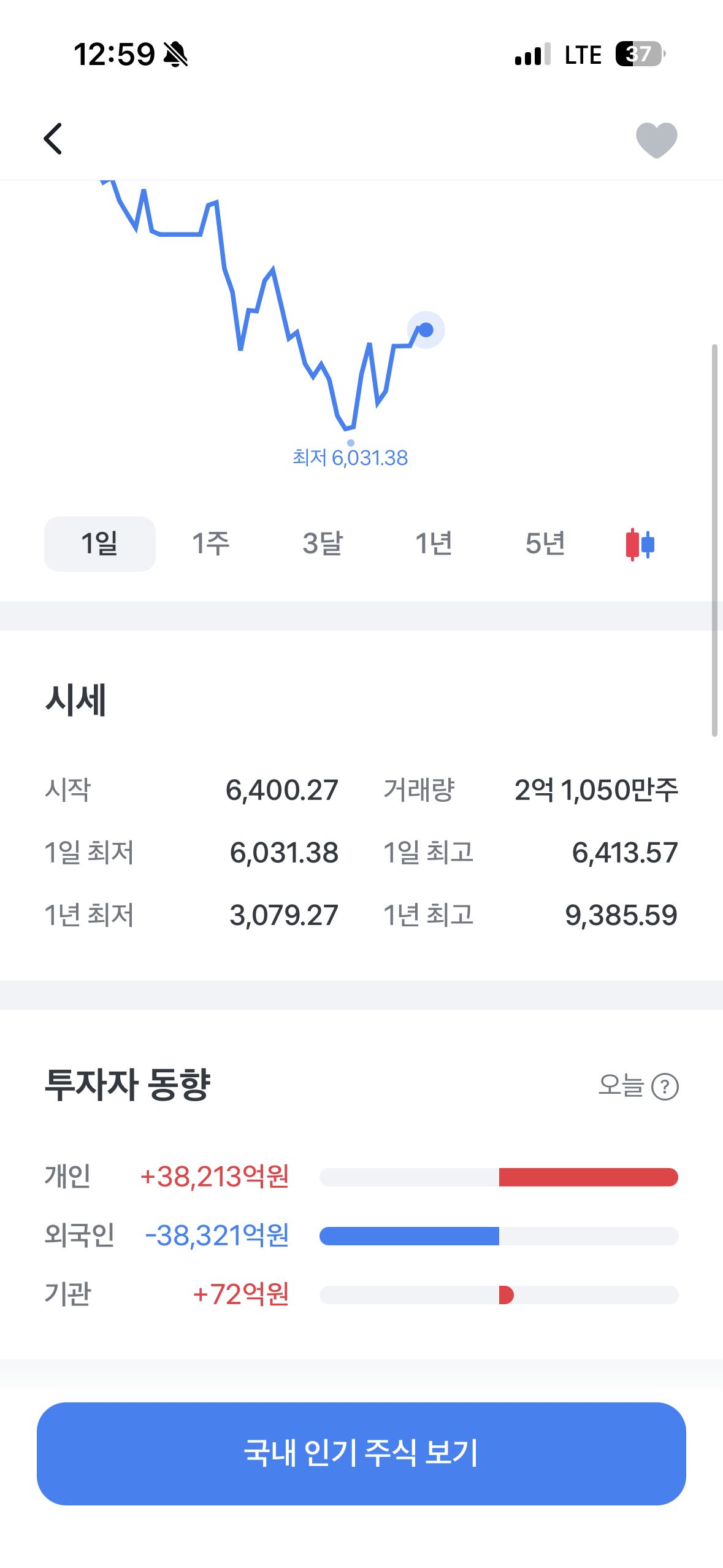Open the help icon next to 오늘
This screenshot has height=1568, width=723.
665,1086
